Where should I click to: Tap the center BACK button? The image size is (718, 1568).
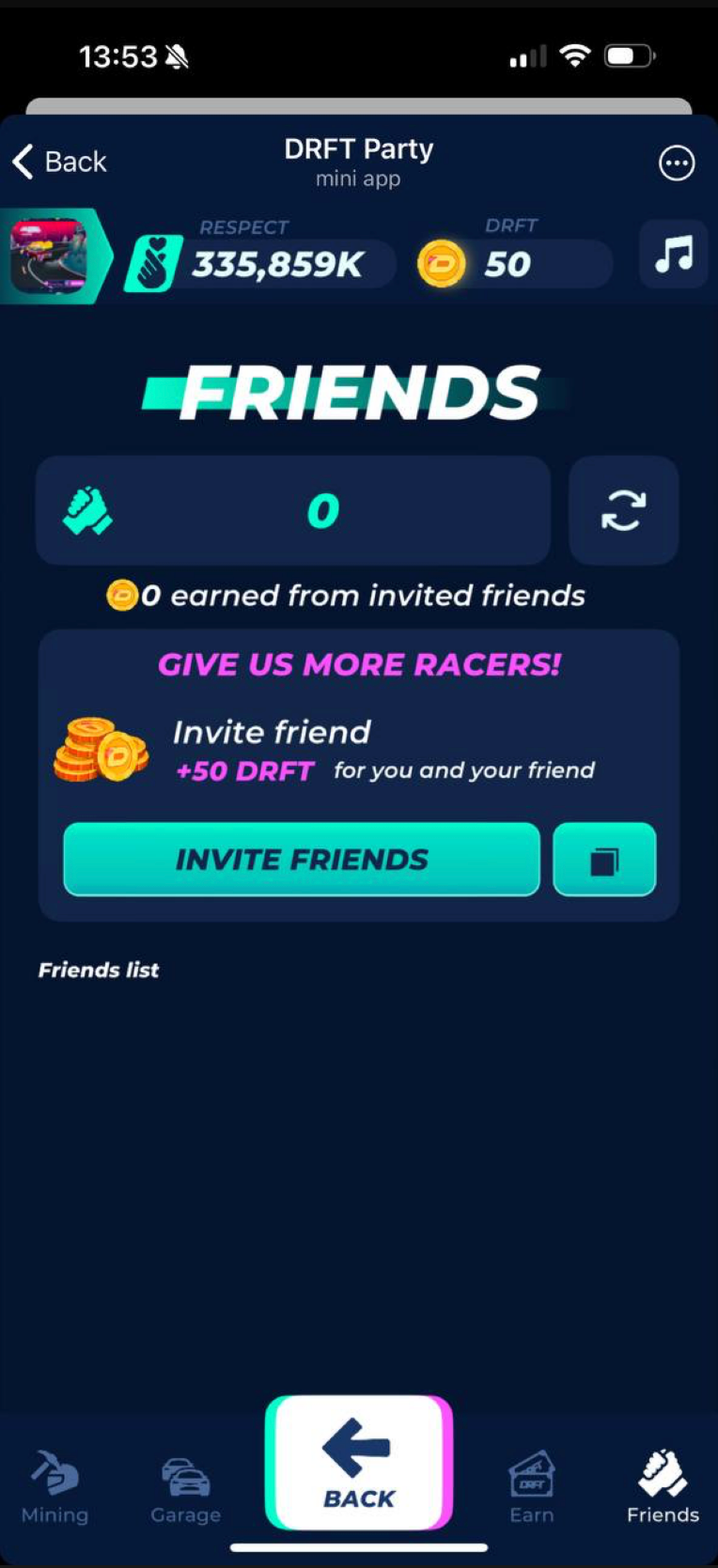click(359, 1463)
